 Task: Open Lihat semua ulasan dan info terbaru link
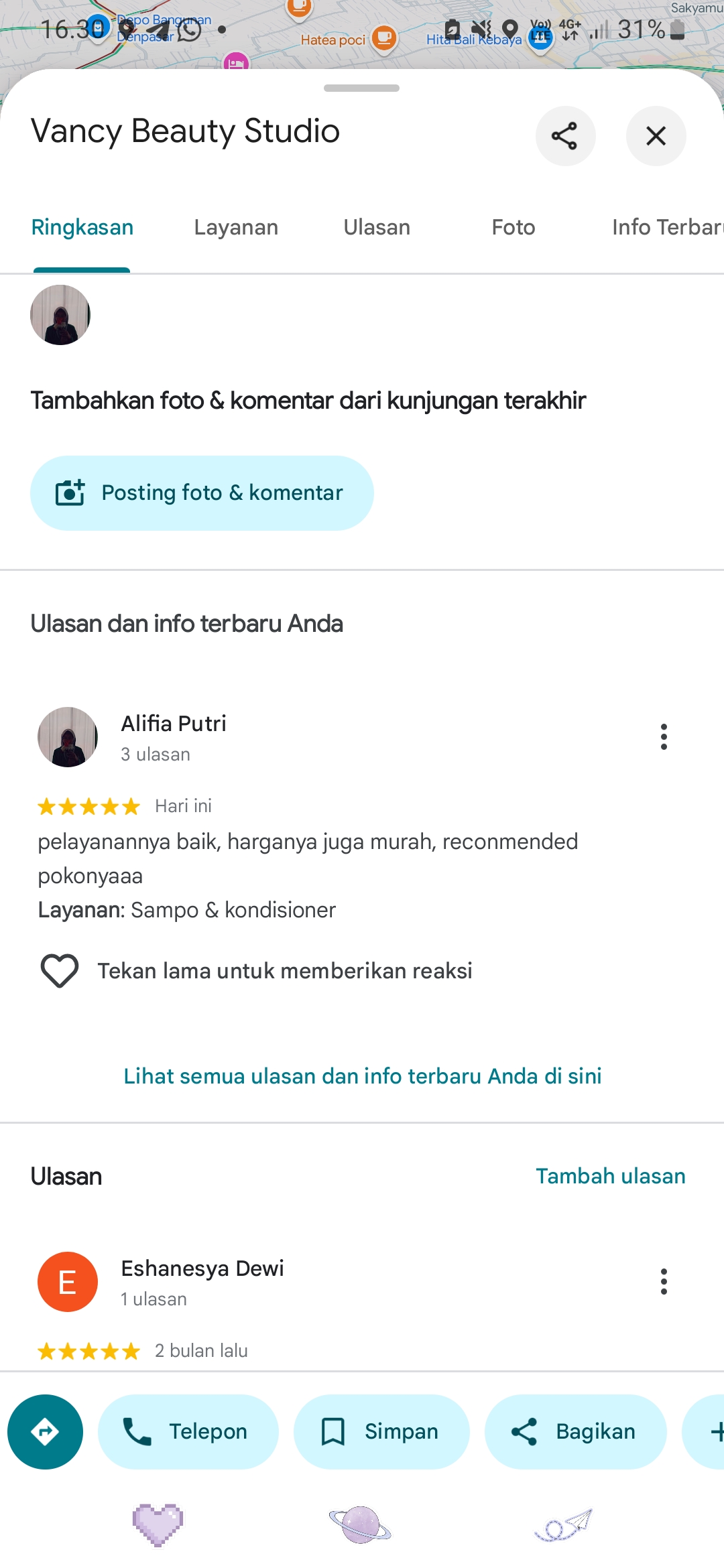pyautogui.click(x=362, y=1076)
